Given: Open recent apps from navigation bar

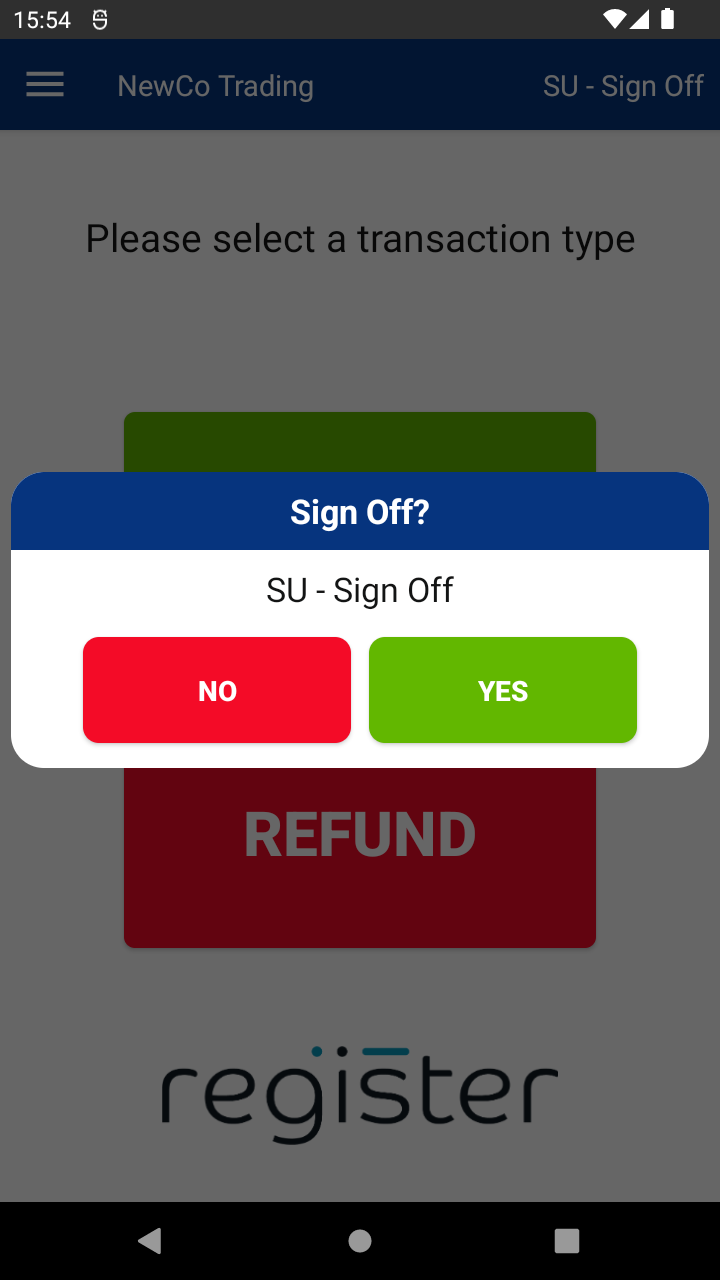Looking at the screenshot, I should tap(567, 1241).
